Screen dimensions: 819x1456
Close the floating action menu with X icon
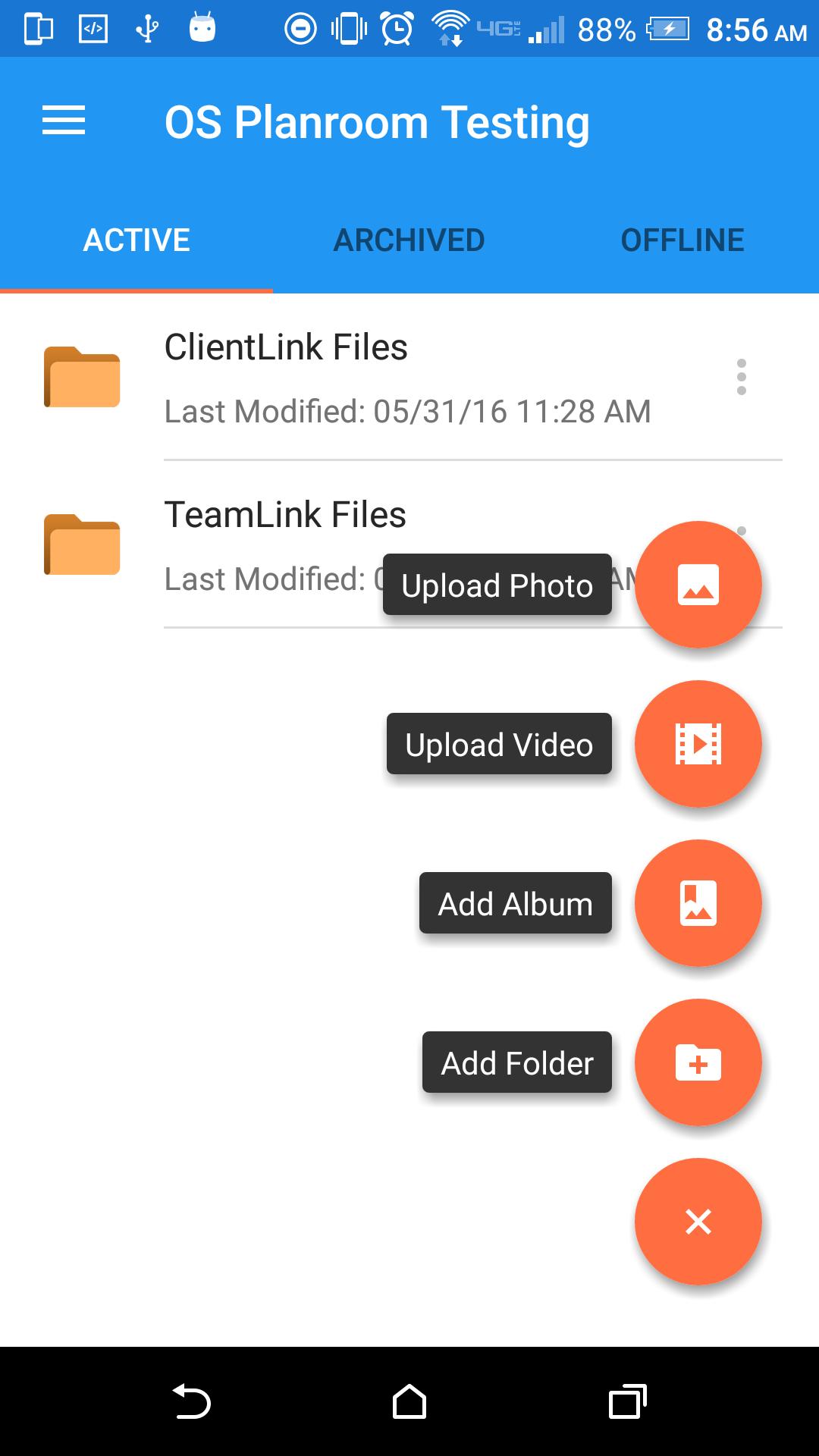pyautogui.click(x=698, y=1222)
